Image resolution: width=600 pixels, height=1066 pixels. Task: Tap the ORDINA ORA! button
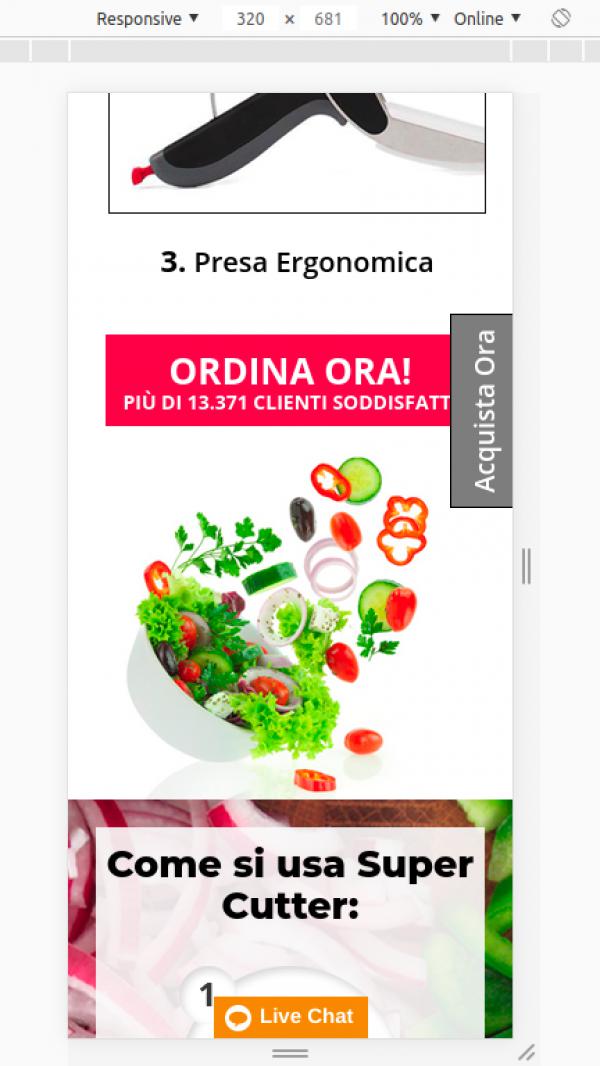click(278, 381)
